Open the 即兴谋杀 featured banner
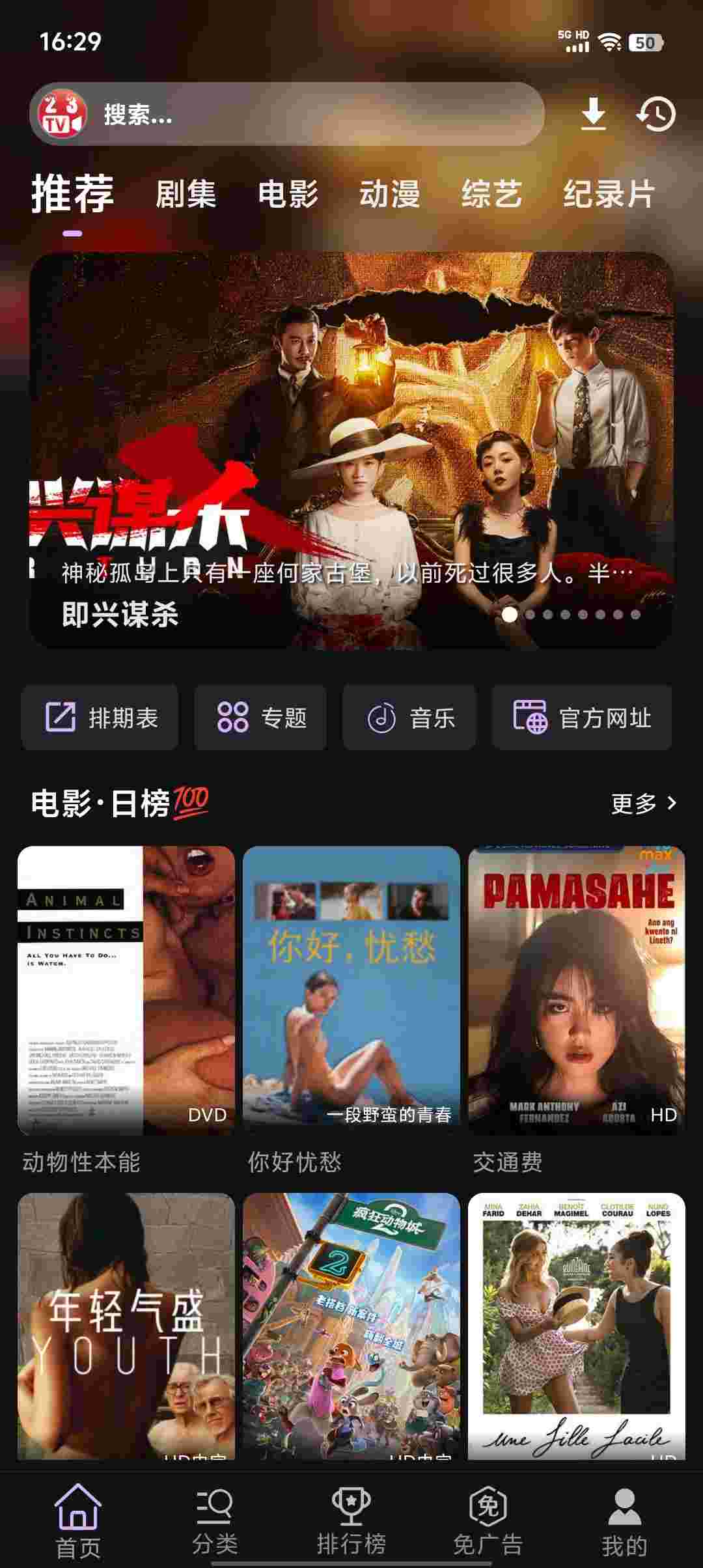This screenshot has width=703, height=1568. [351, 449]
